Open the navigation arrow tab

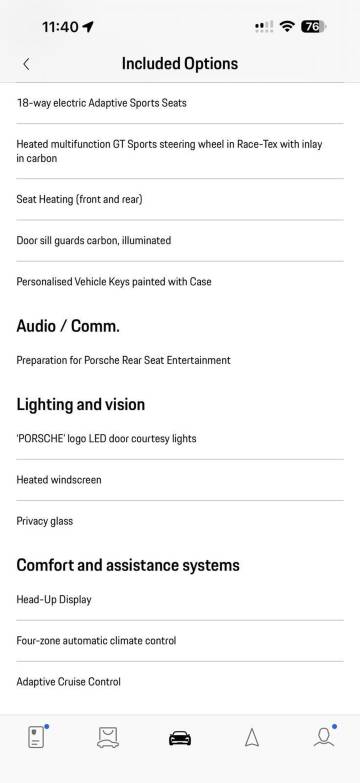point(252,738)
